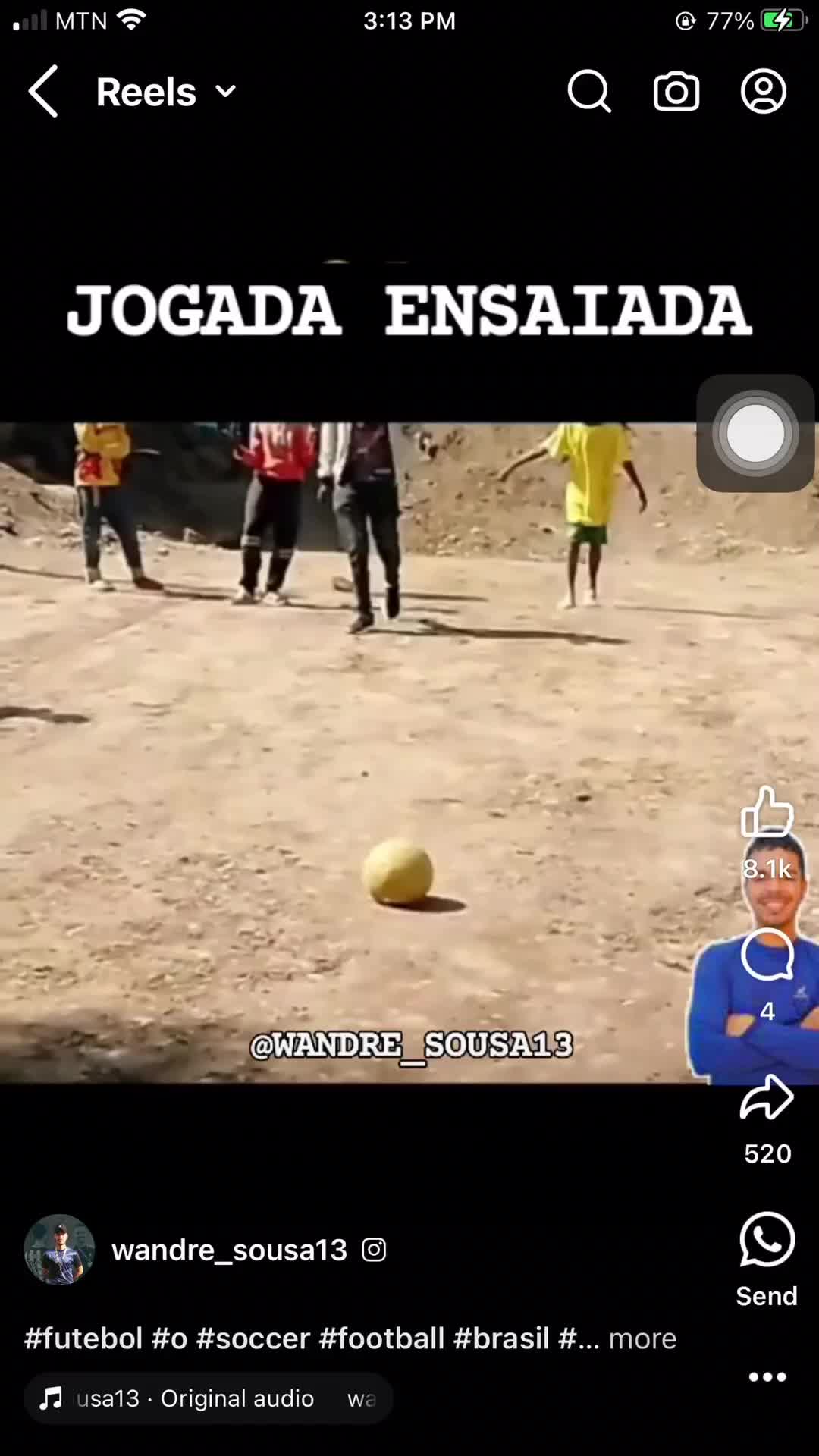Tap the AssistiveTouch floating button
This screenshot has height=1456, width=819.
point(755,433)
